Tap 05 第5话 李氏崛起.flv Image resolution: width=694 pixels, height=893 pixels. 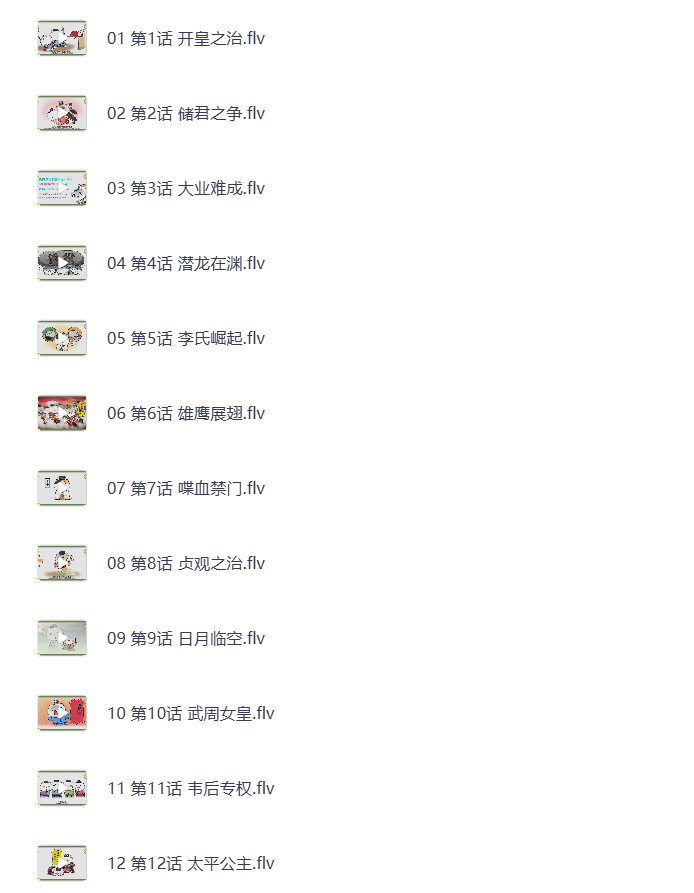pos(186,339)
